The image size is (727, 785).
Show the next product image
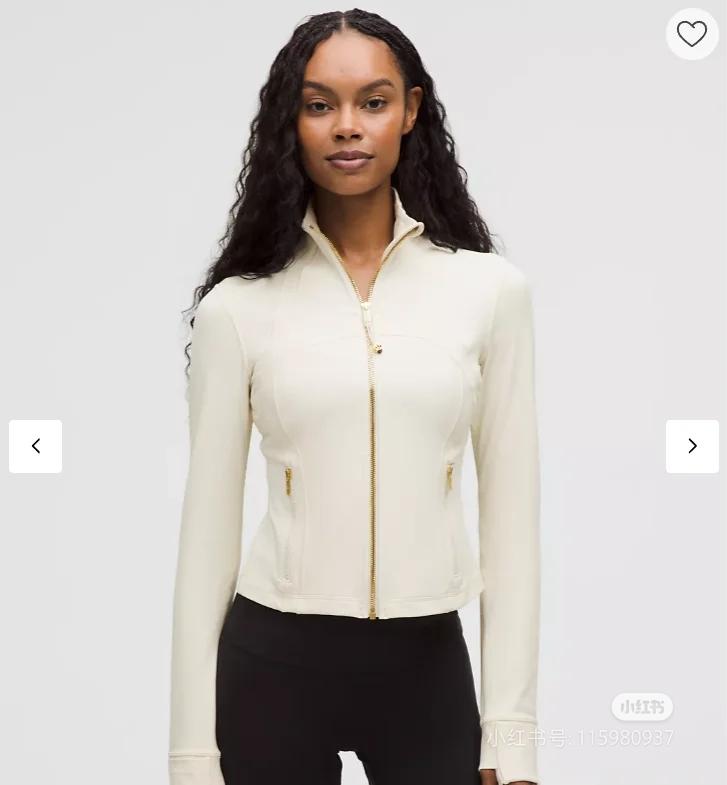(692, 446)
